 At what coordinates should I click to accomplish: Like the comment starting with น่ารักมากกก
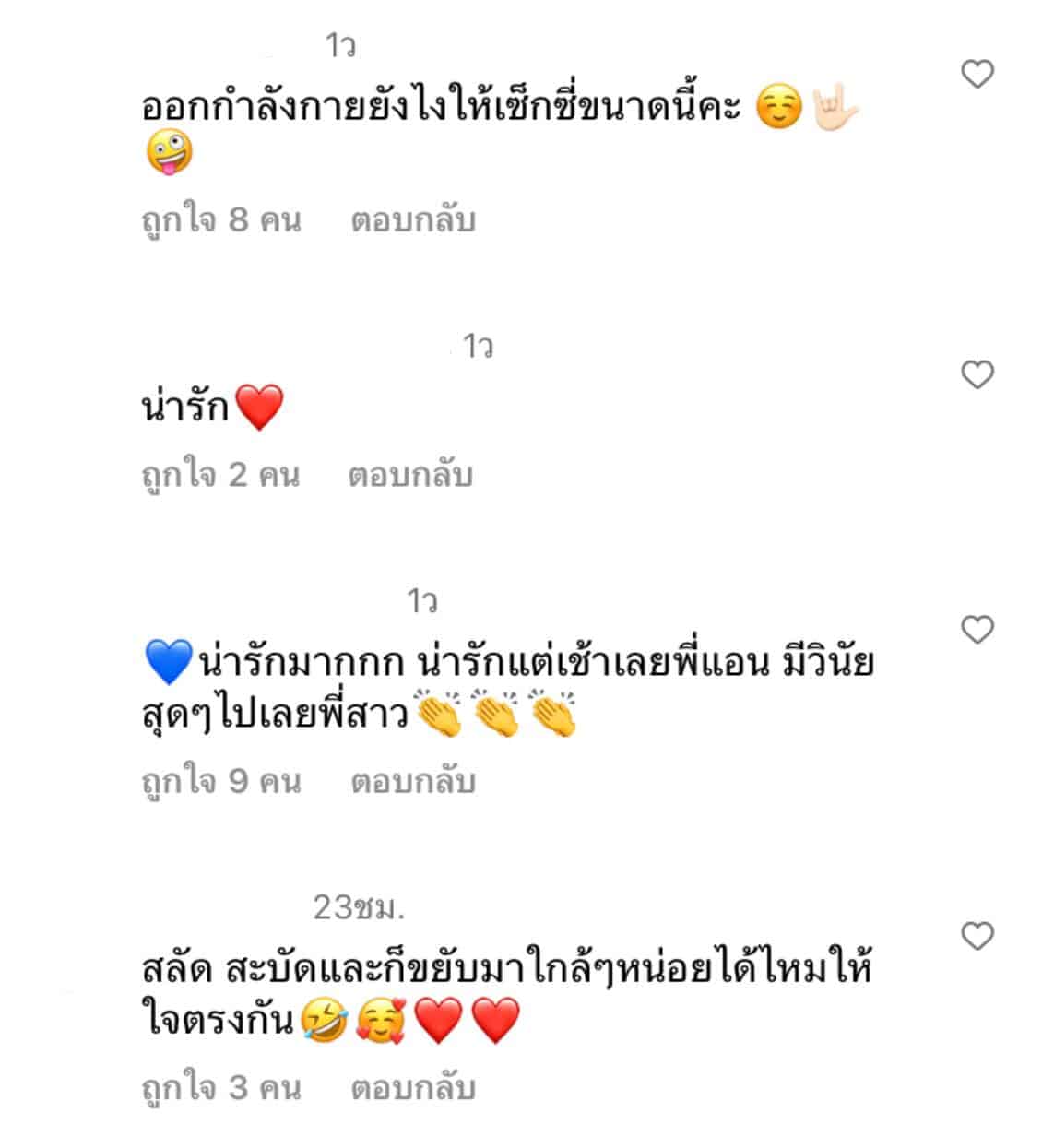(x=977, y=630)
